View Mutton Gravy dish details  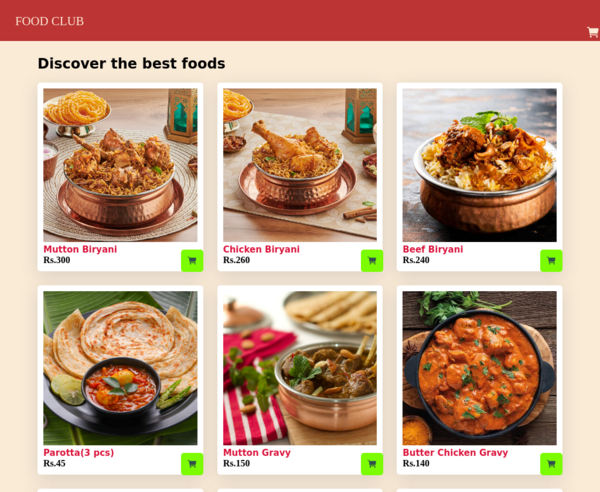(300, 368)
